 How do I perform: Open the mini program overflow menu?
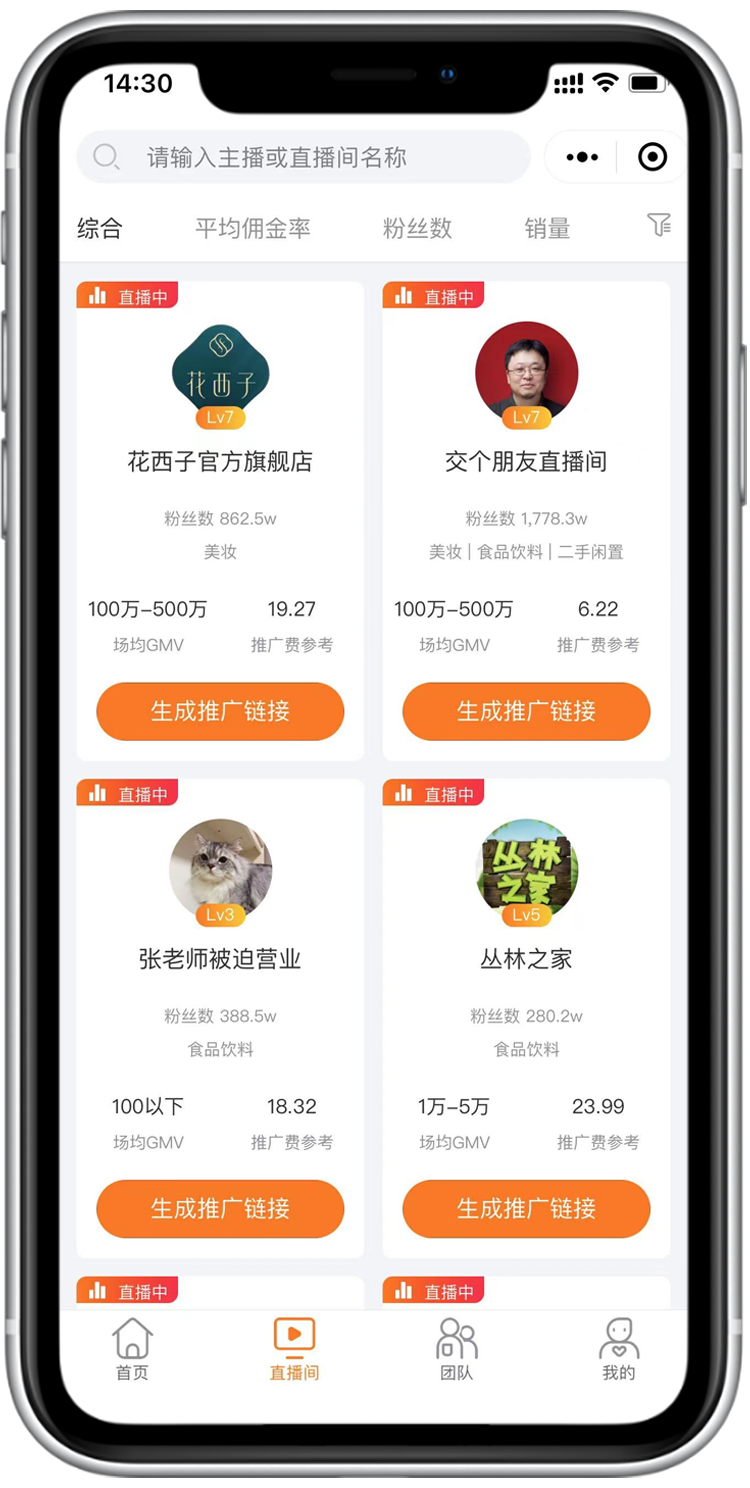(x=582, y=157)
